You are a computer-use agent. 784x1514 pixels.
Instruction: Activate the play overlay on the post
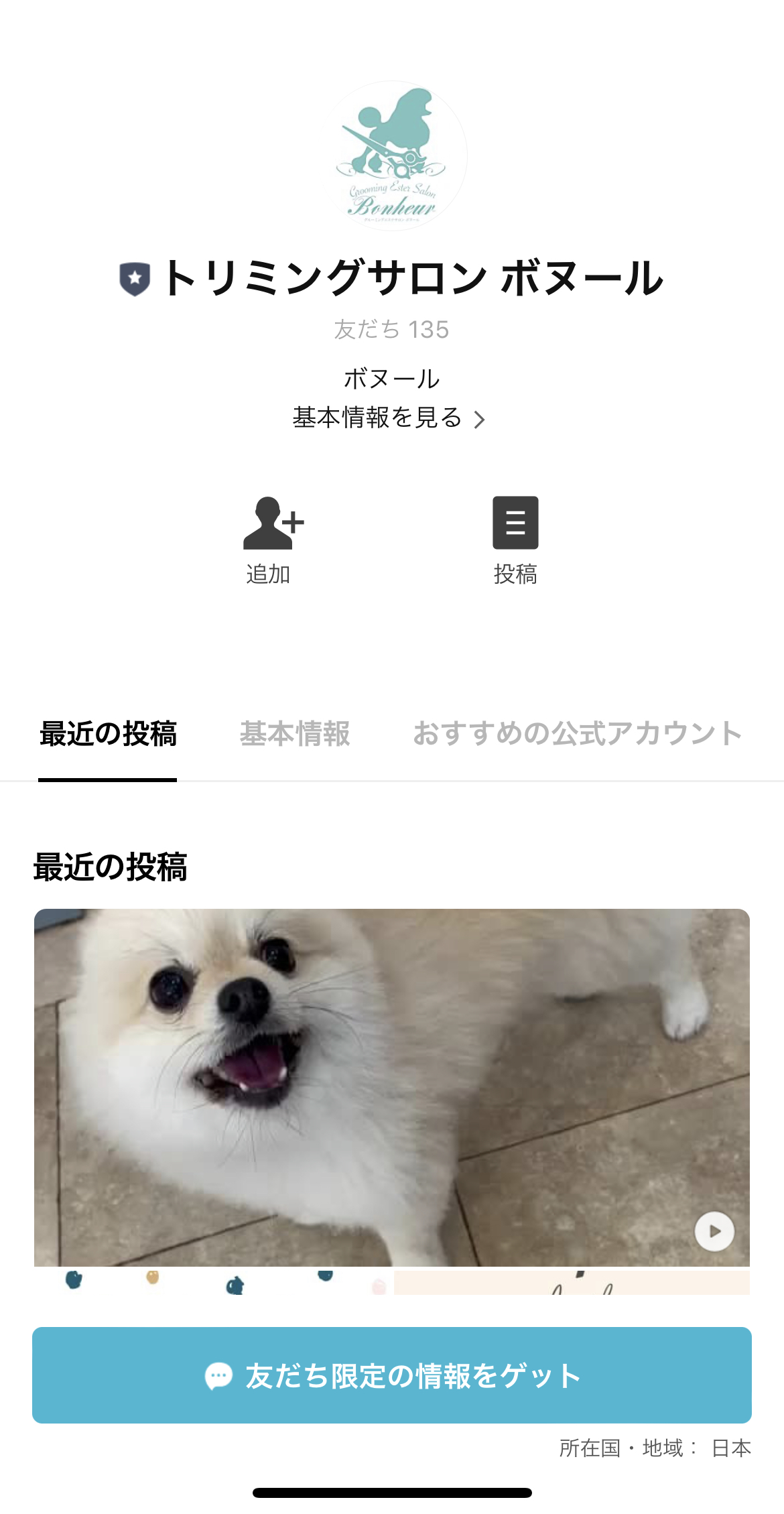click(713, 1231)
